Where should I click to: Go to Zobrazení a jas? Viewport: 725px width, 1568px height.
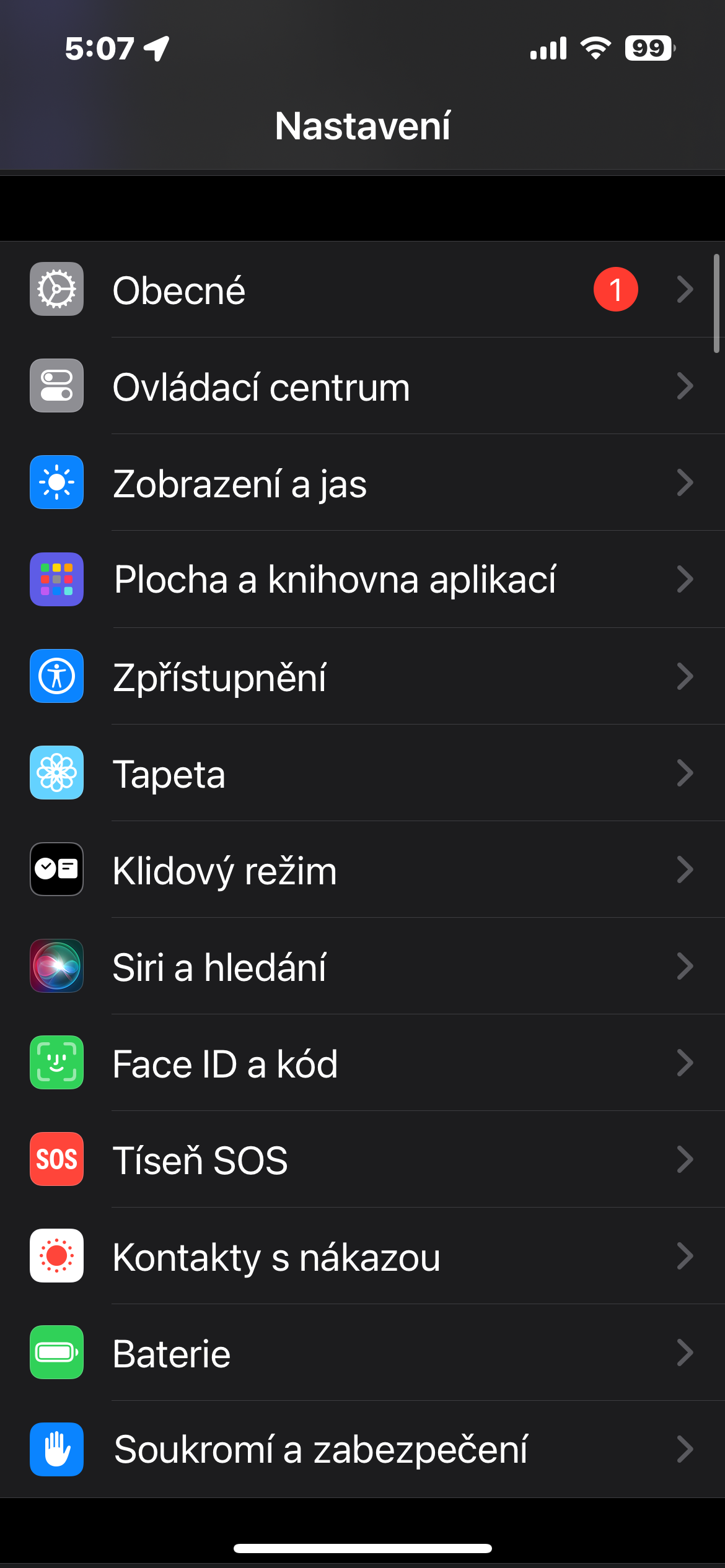click(x=362, y=483)
